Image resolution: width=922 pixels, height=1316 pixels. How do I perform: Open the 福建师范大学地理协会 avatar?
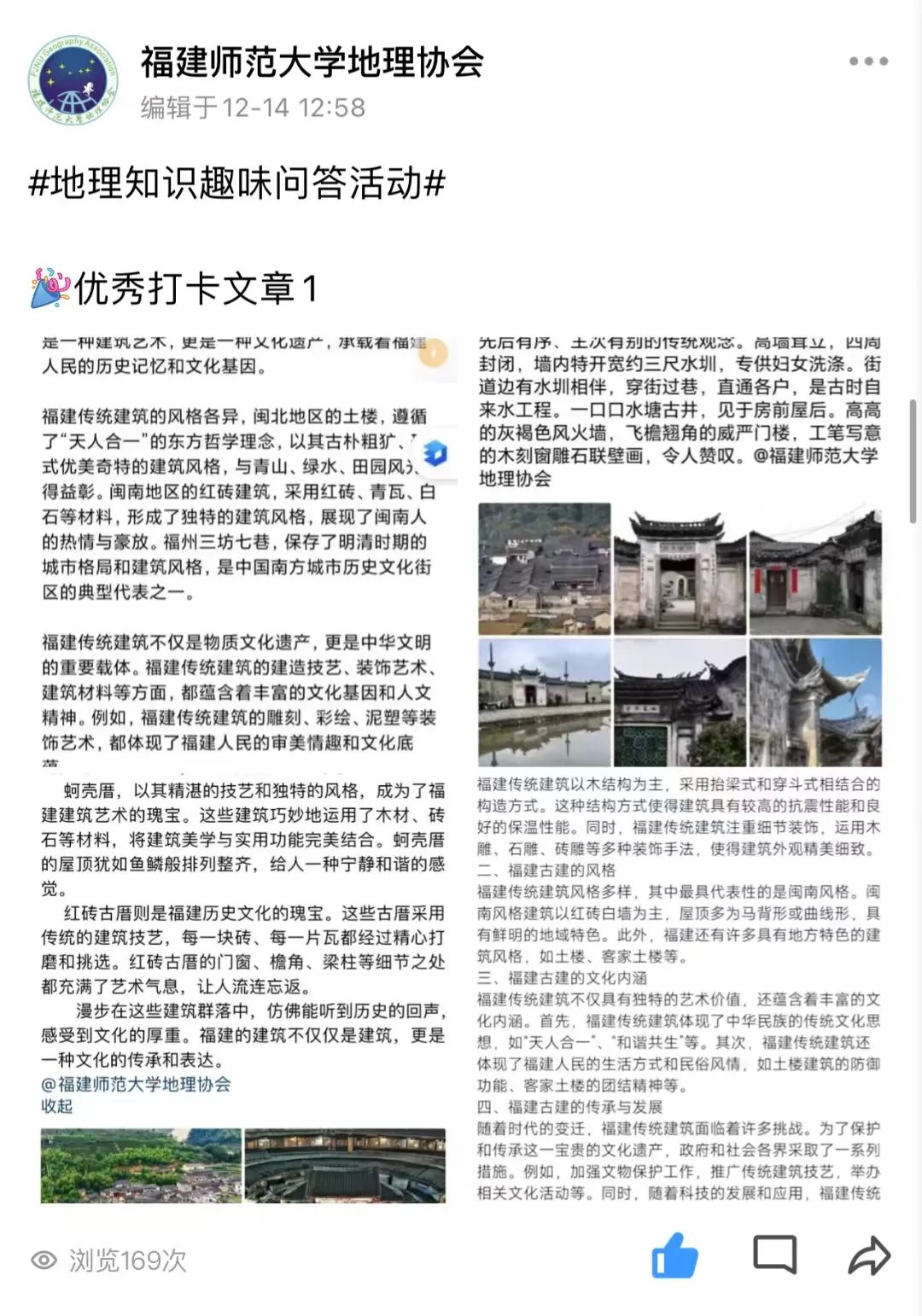pyautogui.click(x=73, y=83)
